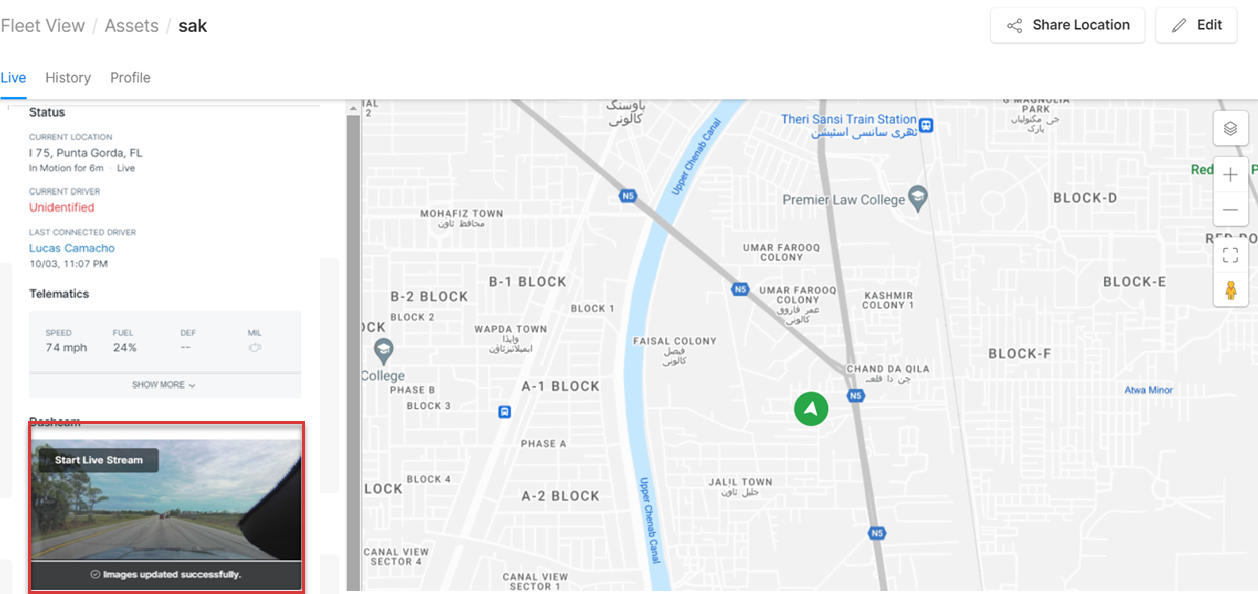Viewport: 1258px width, 594px height.
Task: Go to Fleet View breadcrumb
Action: [43, 26]
